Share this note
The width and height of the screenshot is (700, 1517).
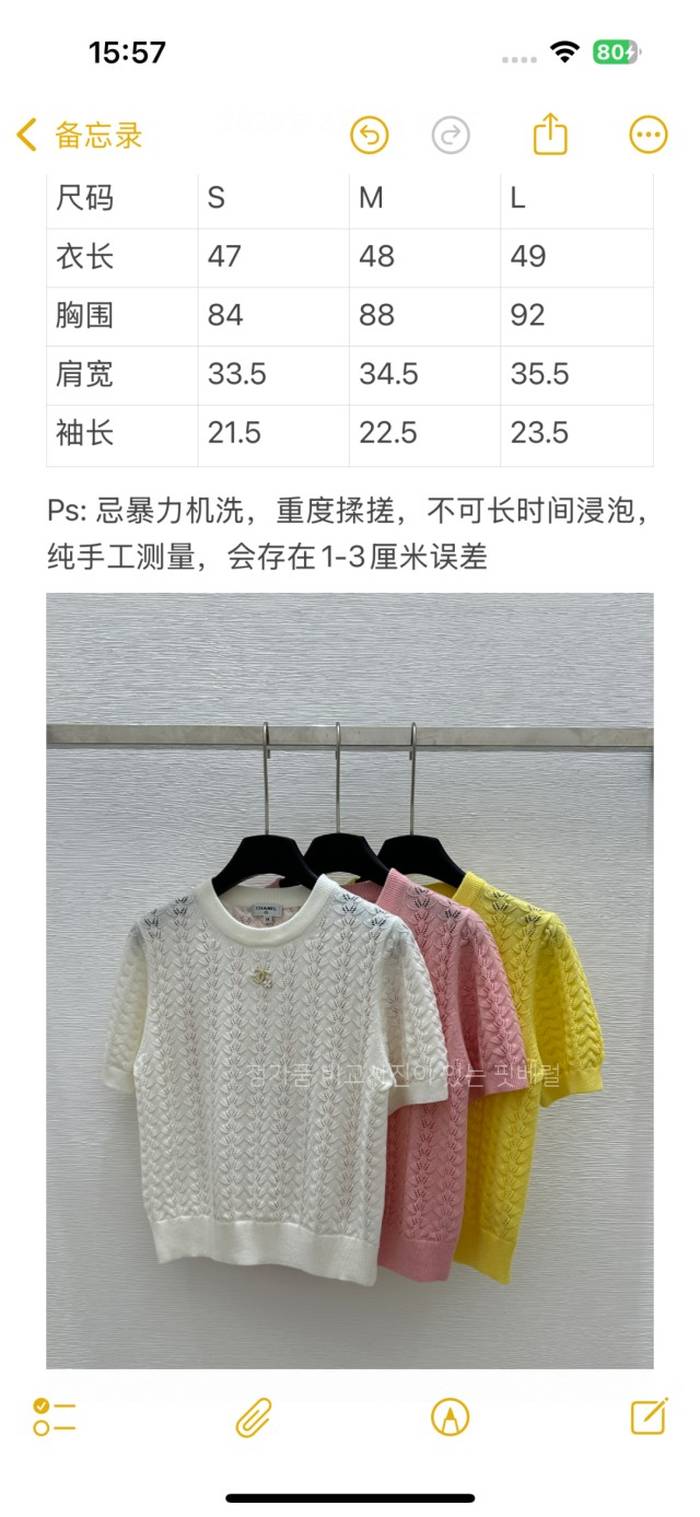click(550, 134)
